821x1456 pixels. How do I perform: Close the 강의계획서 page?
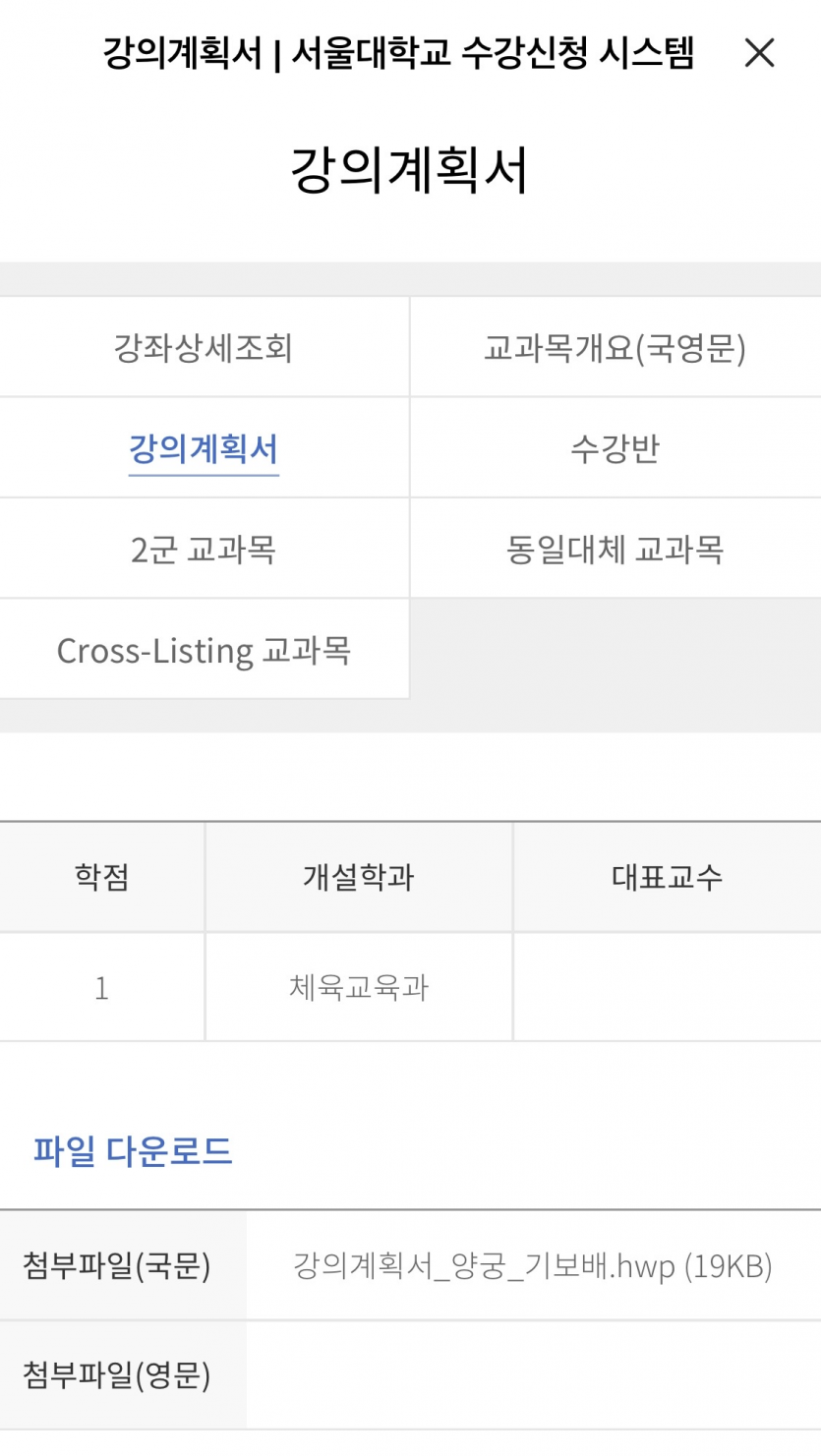[759, 53]
